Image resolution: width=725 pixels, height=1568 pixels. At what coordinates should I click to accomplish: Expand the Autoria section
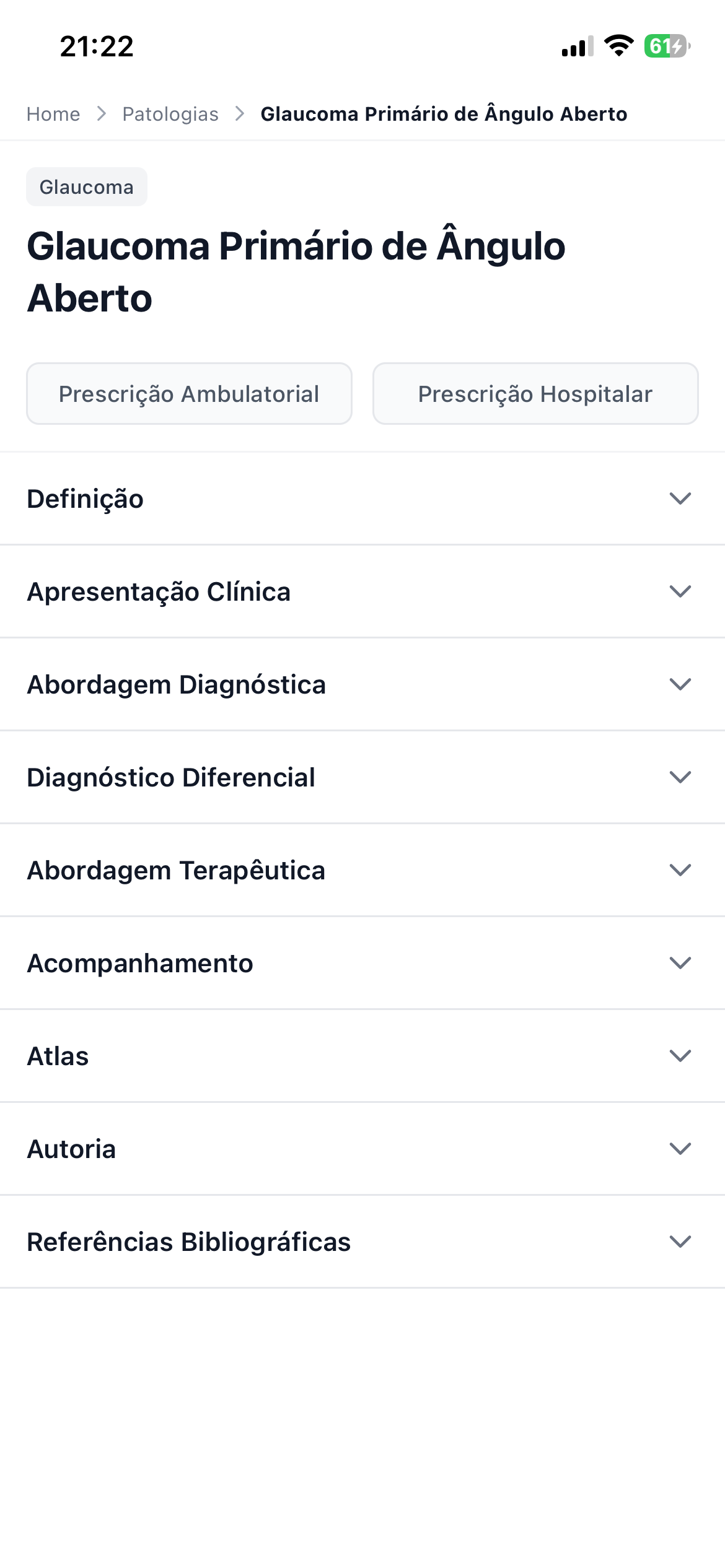362,1149
